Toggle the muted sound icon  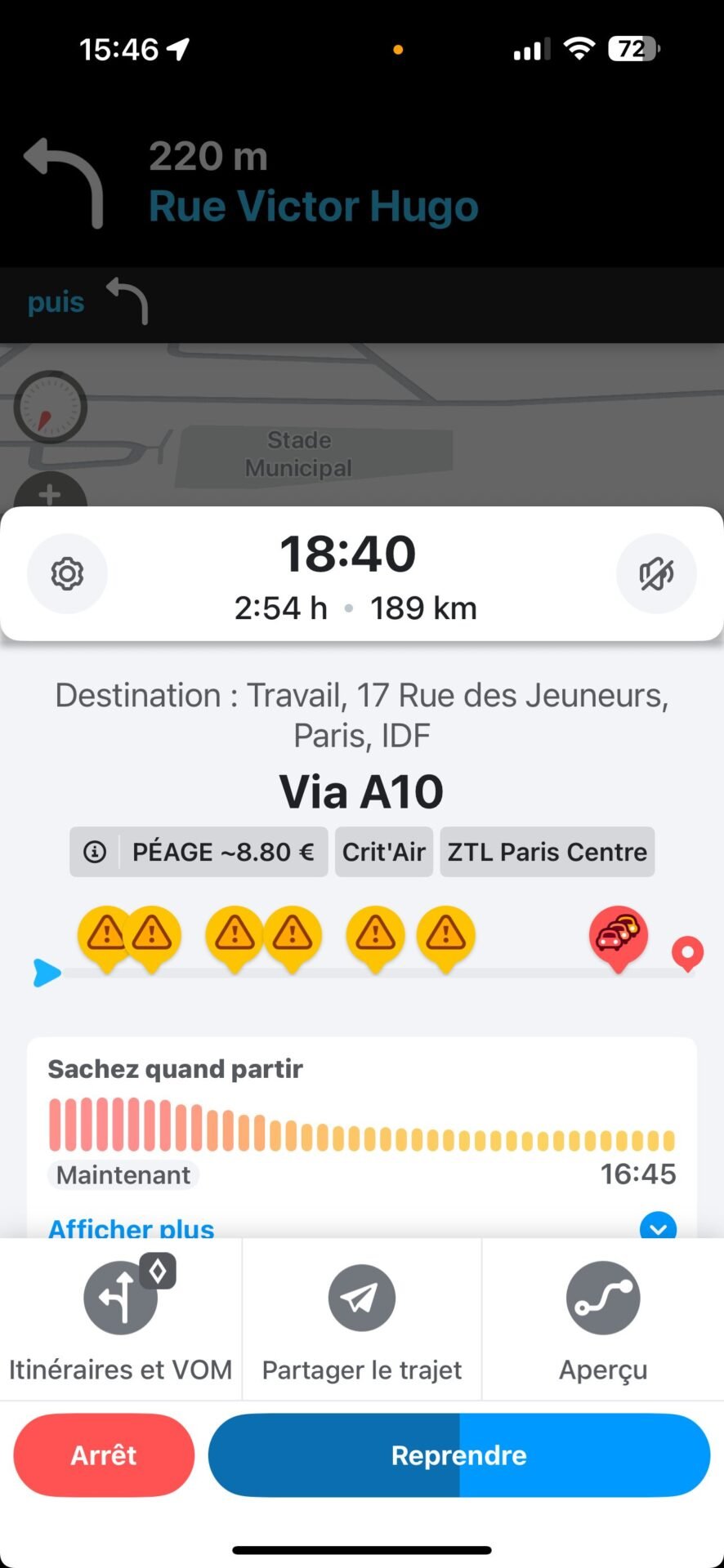(656, 573)
